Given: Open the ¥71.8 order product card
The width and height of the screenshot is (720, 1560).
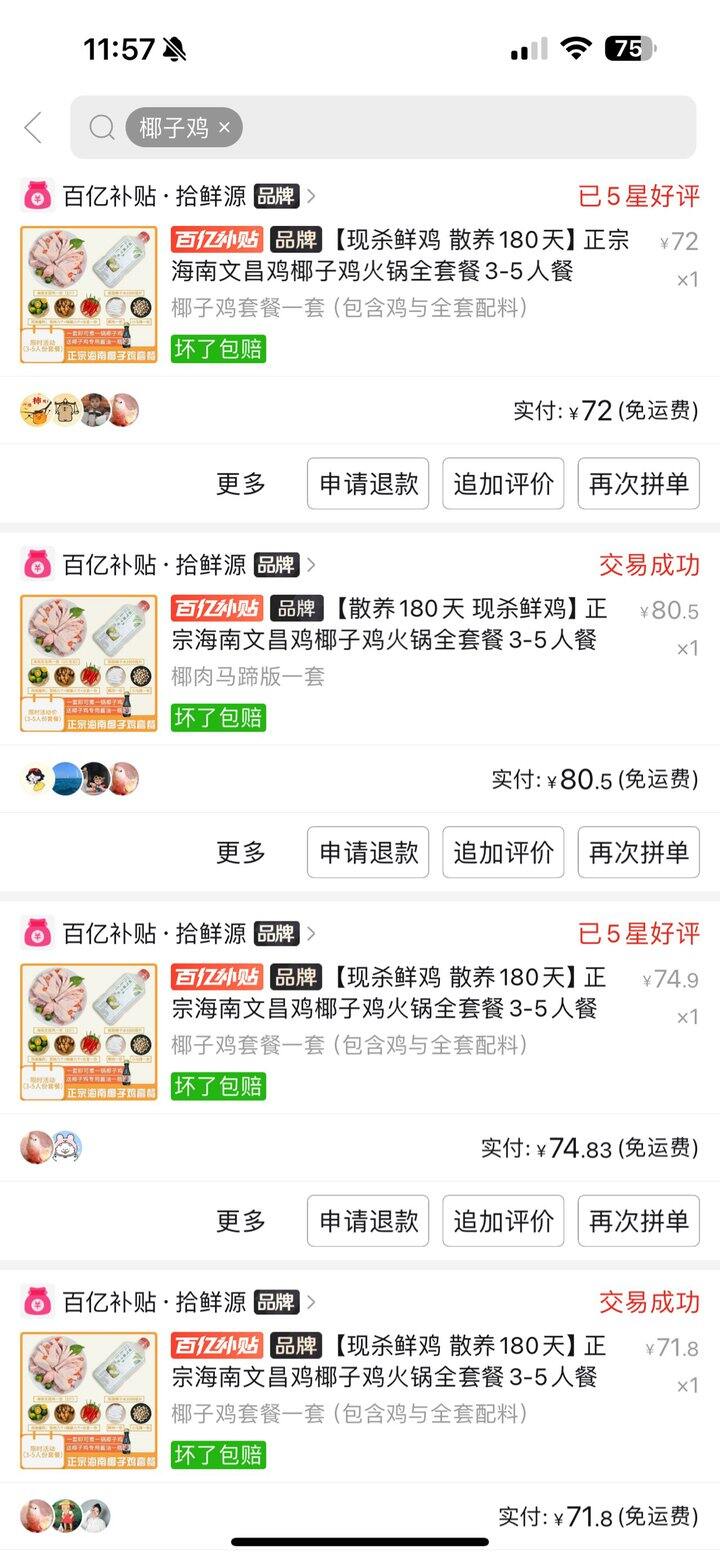Looking at the screenshot, I should click(x=360, y=1400).
